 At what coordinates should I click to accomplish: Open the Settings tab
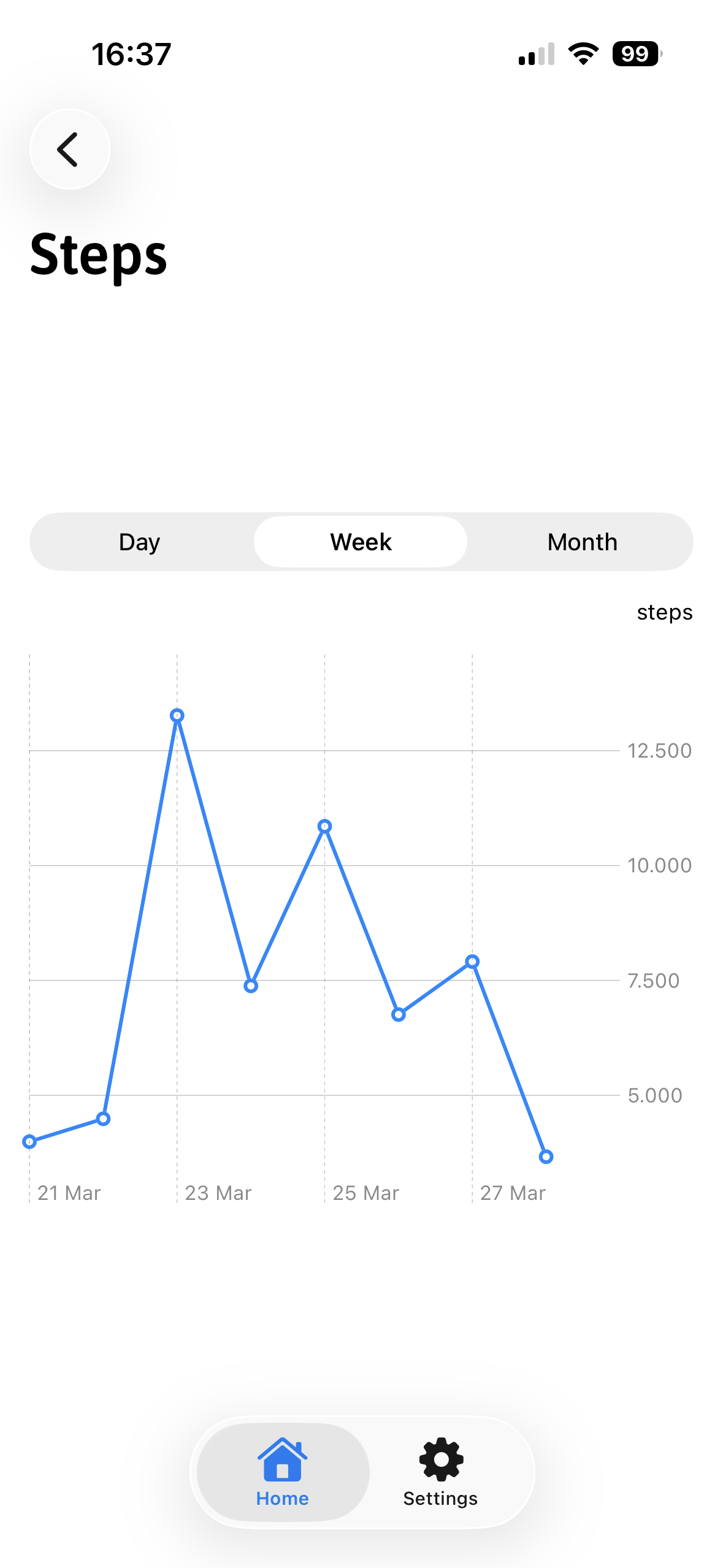(440, 1472)
